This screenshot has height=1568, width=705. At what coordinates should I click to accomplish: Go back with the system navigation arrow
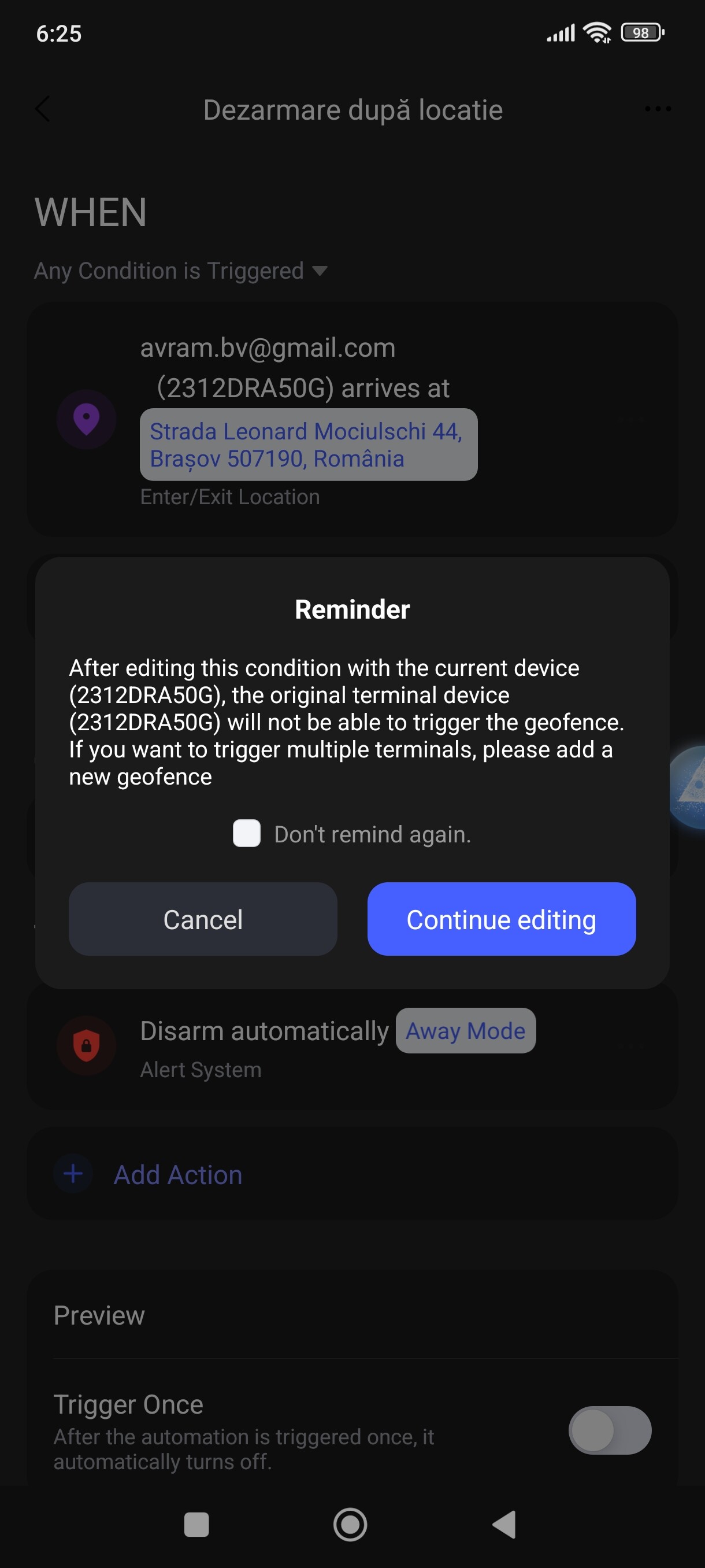(504, 1524)
